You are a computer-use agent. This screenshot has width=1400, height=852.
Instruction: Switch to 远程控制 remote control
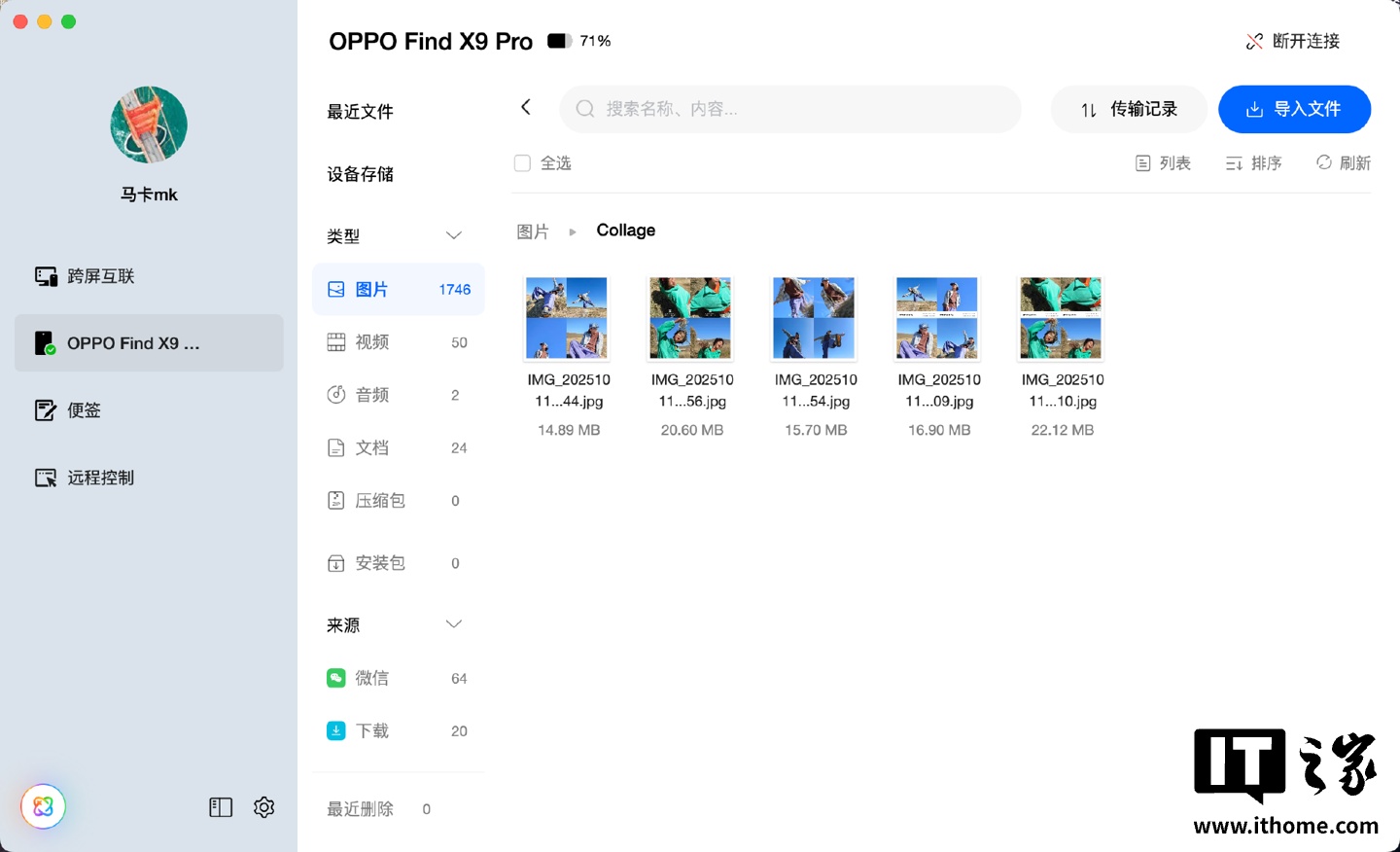coord(100,478)
